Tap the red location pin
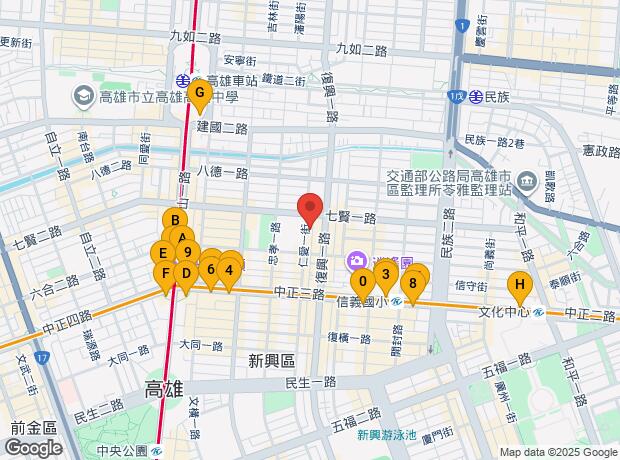The height and width of the screenshot is (460, 620). [310, 207]
